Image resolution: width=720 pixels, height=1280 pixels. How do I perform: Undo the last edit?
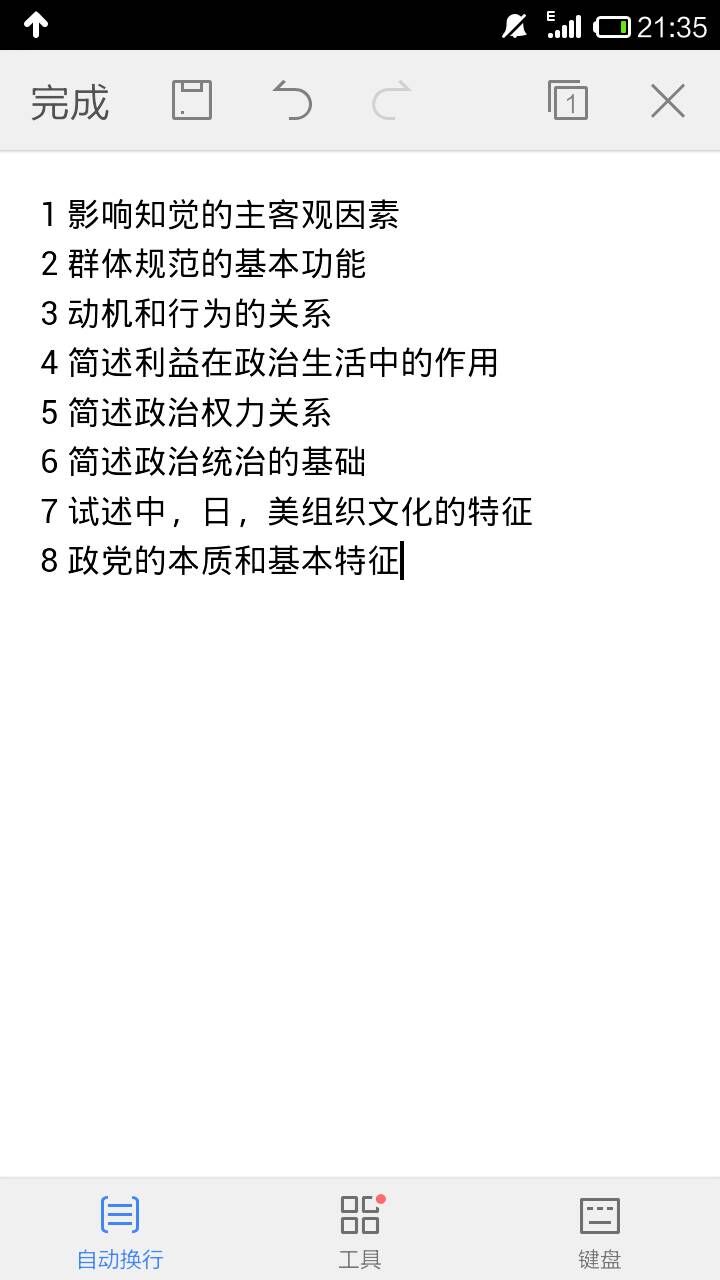292,101
